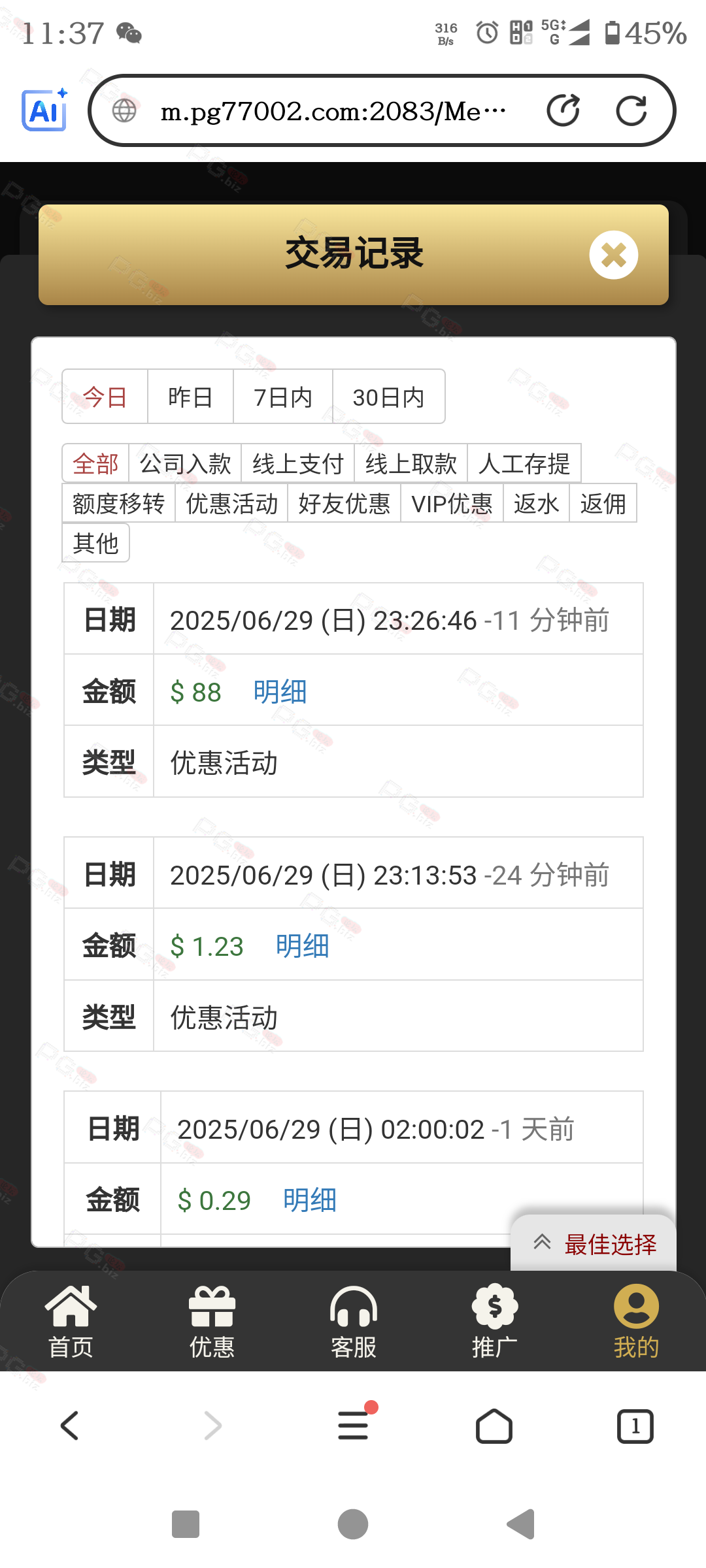Filter records by 公司入款
706x1568 pixels.
pyautogui.click(x=186, y=464)
